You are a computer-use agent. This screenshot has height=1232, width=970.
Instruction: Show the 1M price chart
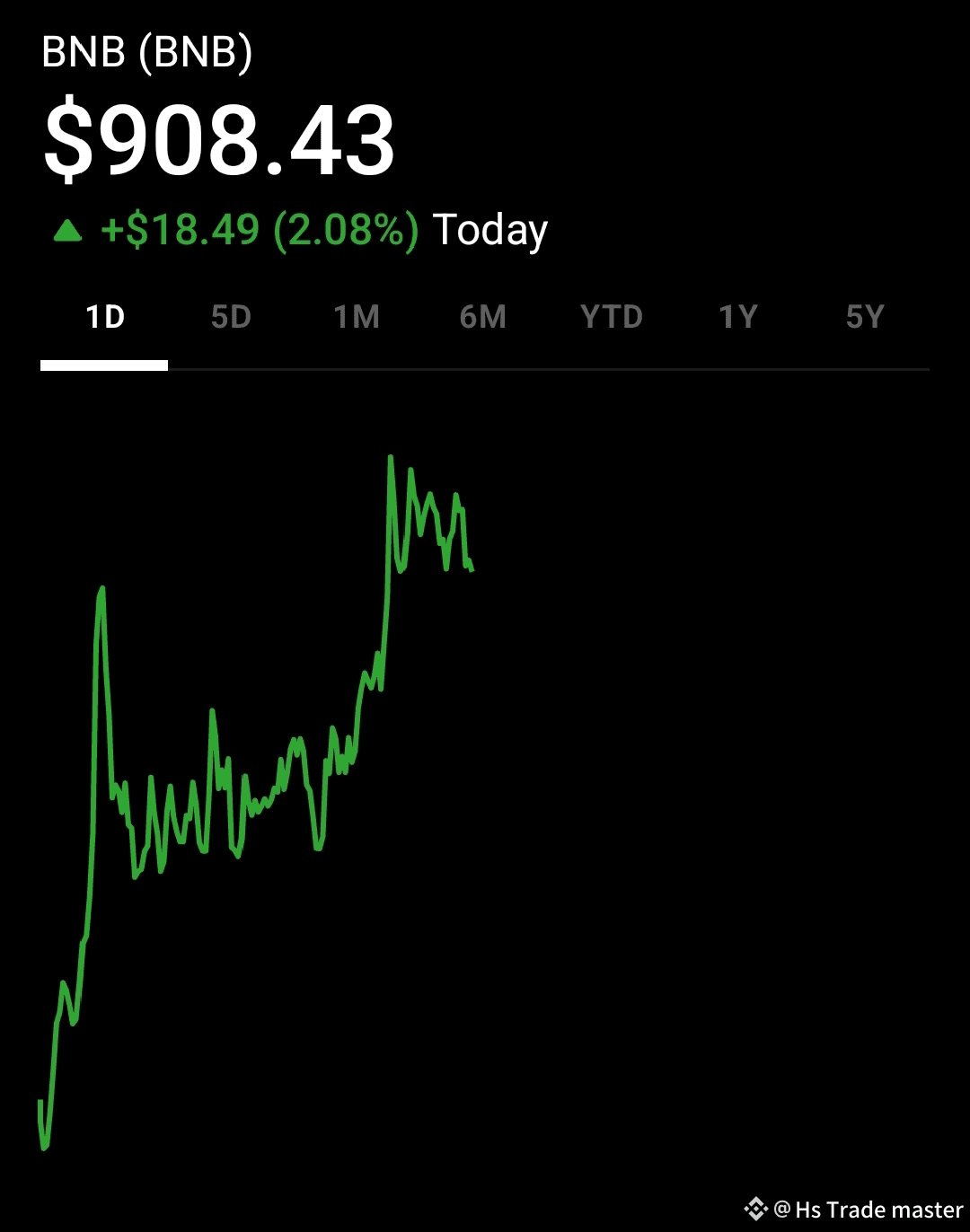click(357, 318)
